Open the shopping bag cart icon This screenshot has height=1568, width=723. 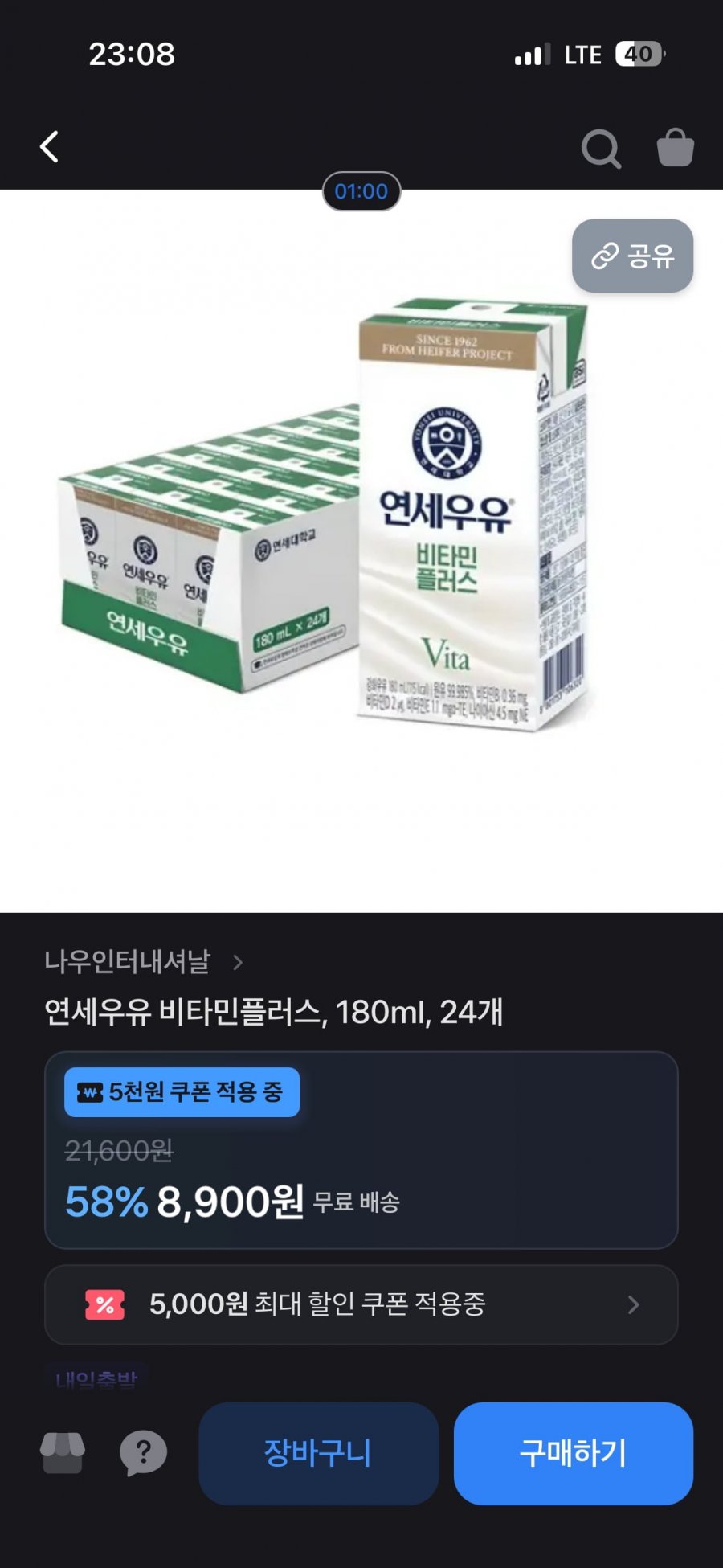point(675,148)
